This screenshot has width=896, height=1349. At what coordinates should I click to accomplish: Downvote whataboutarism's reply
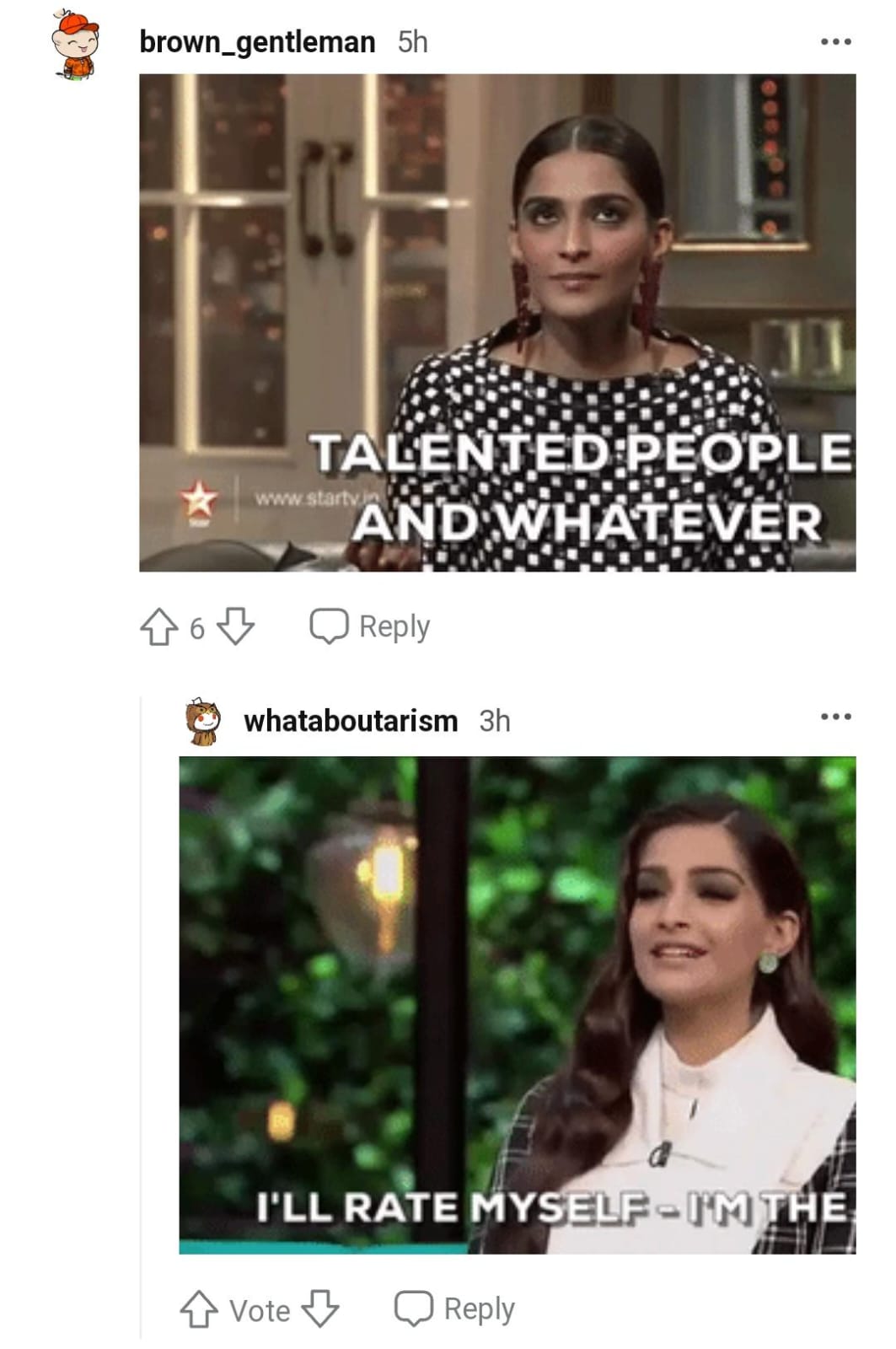320,1309
